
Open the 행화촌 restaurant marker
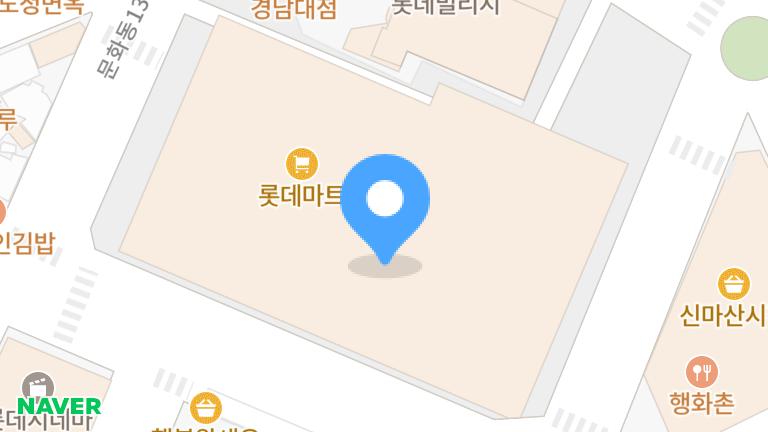(x=702, y=372)
